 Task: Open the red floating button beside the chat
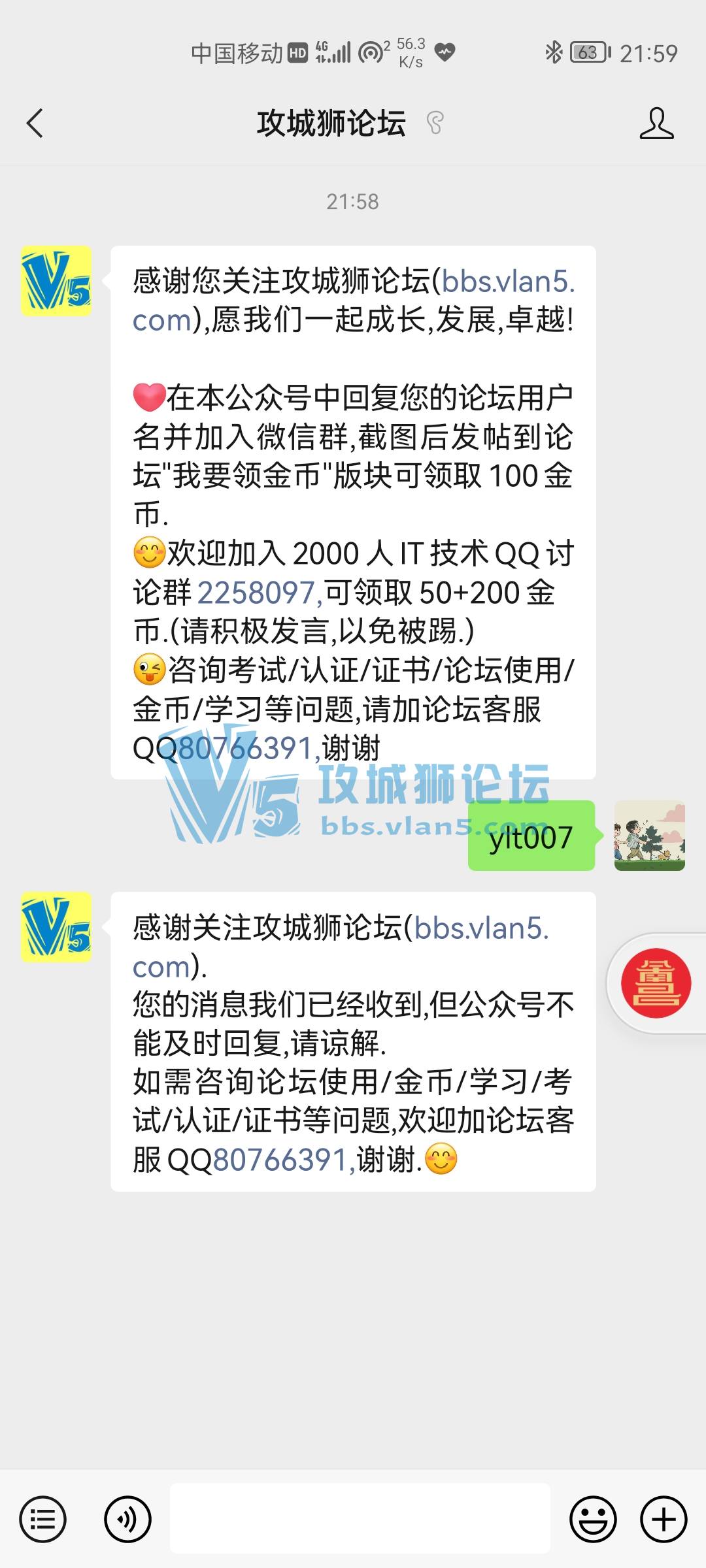point(656,983)
